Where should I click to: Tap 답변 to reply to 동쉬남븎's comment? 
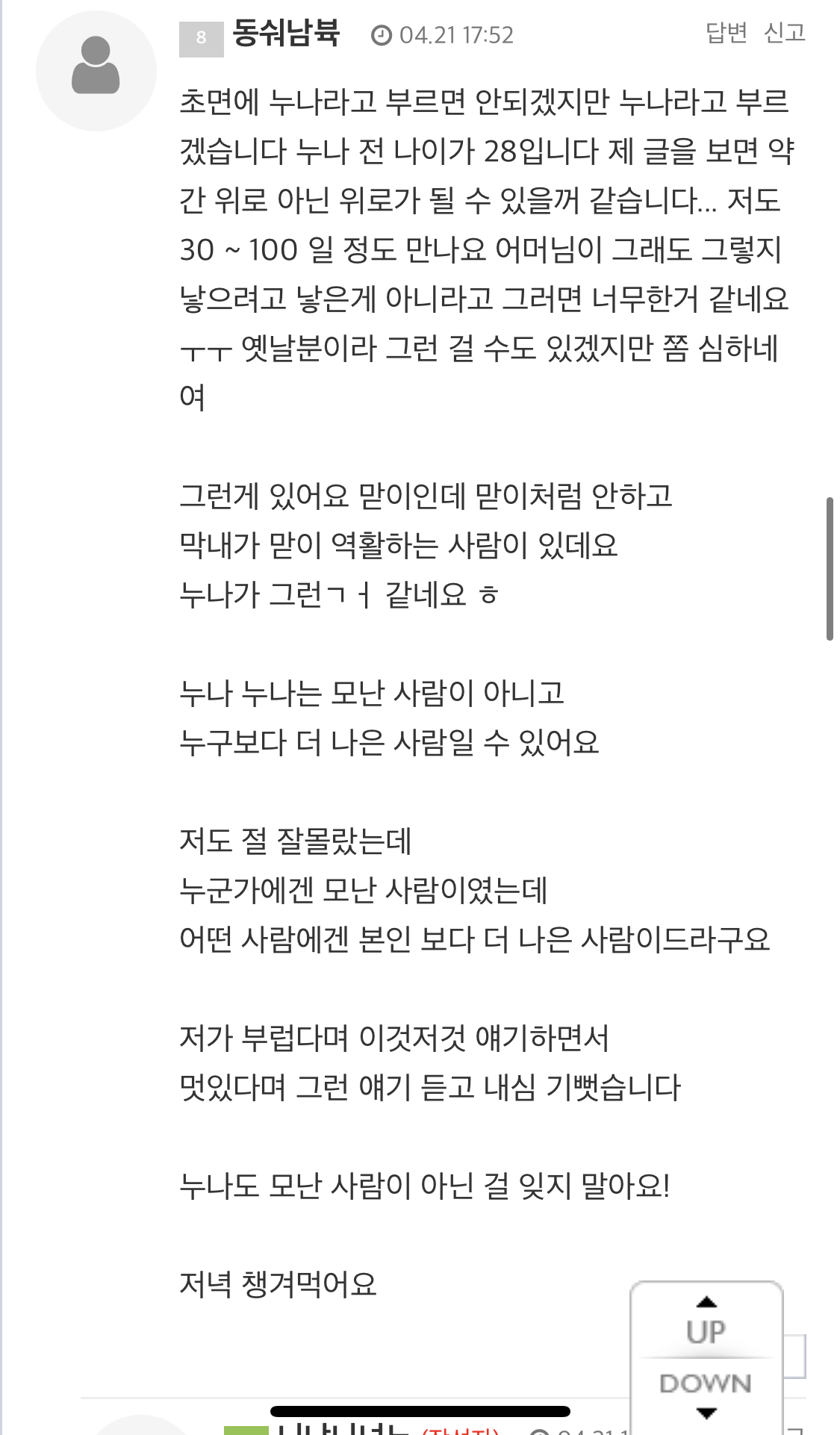[726, 33]
